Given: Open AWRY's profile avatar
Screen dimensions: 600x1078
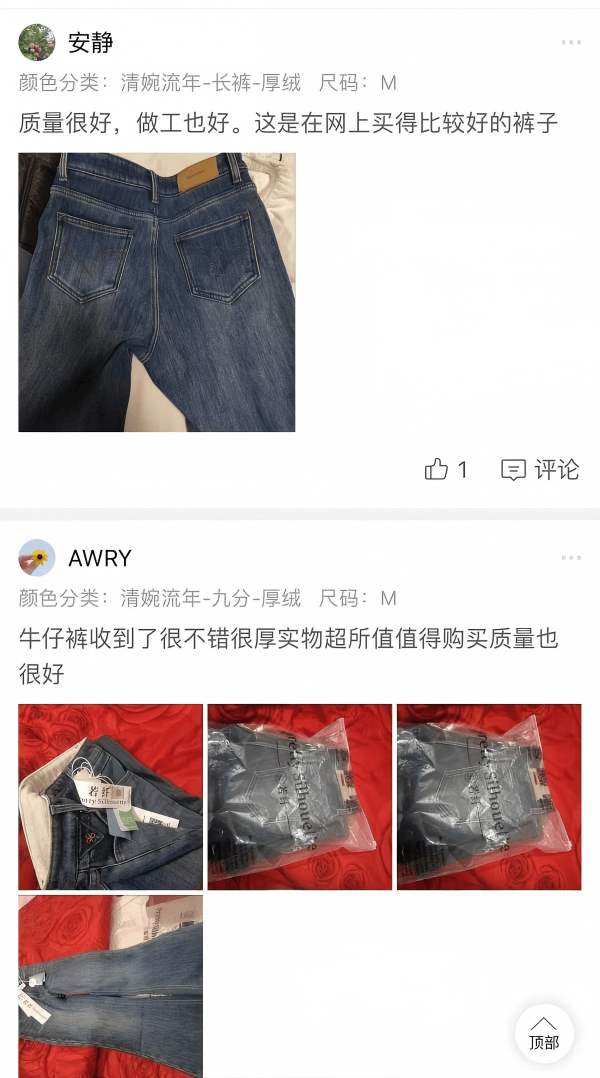Looking at the screenshot, I should 37,558.
